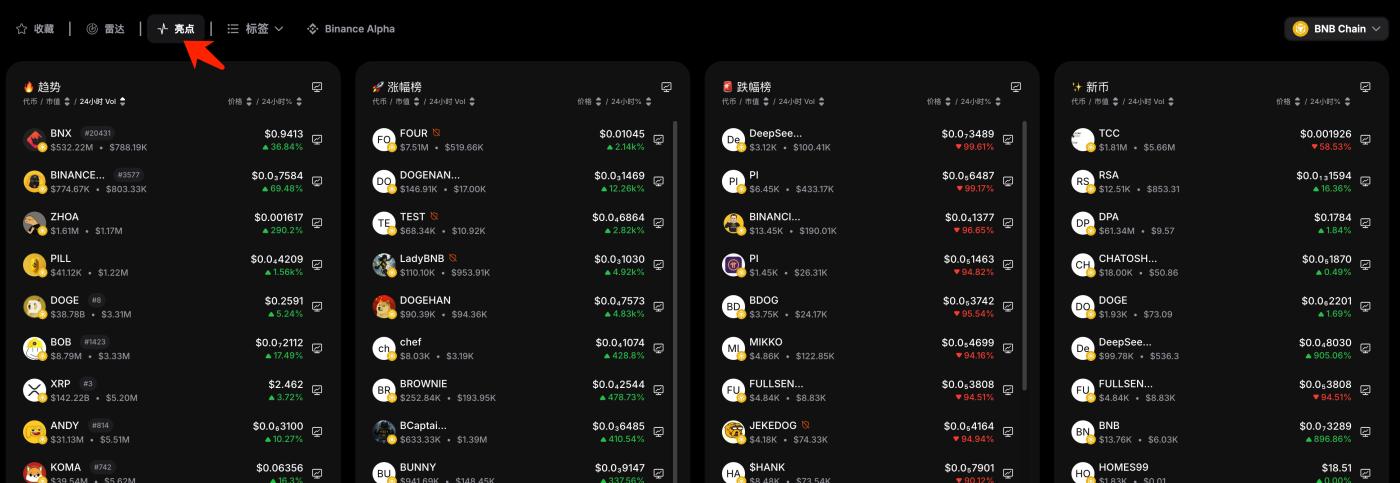Open the BROWNIE token row
Image resolution: width=1400 pixels, height=483 pixels.
pyautogui.click(x=500, y=390)
